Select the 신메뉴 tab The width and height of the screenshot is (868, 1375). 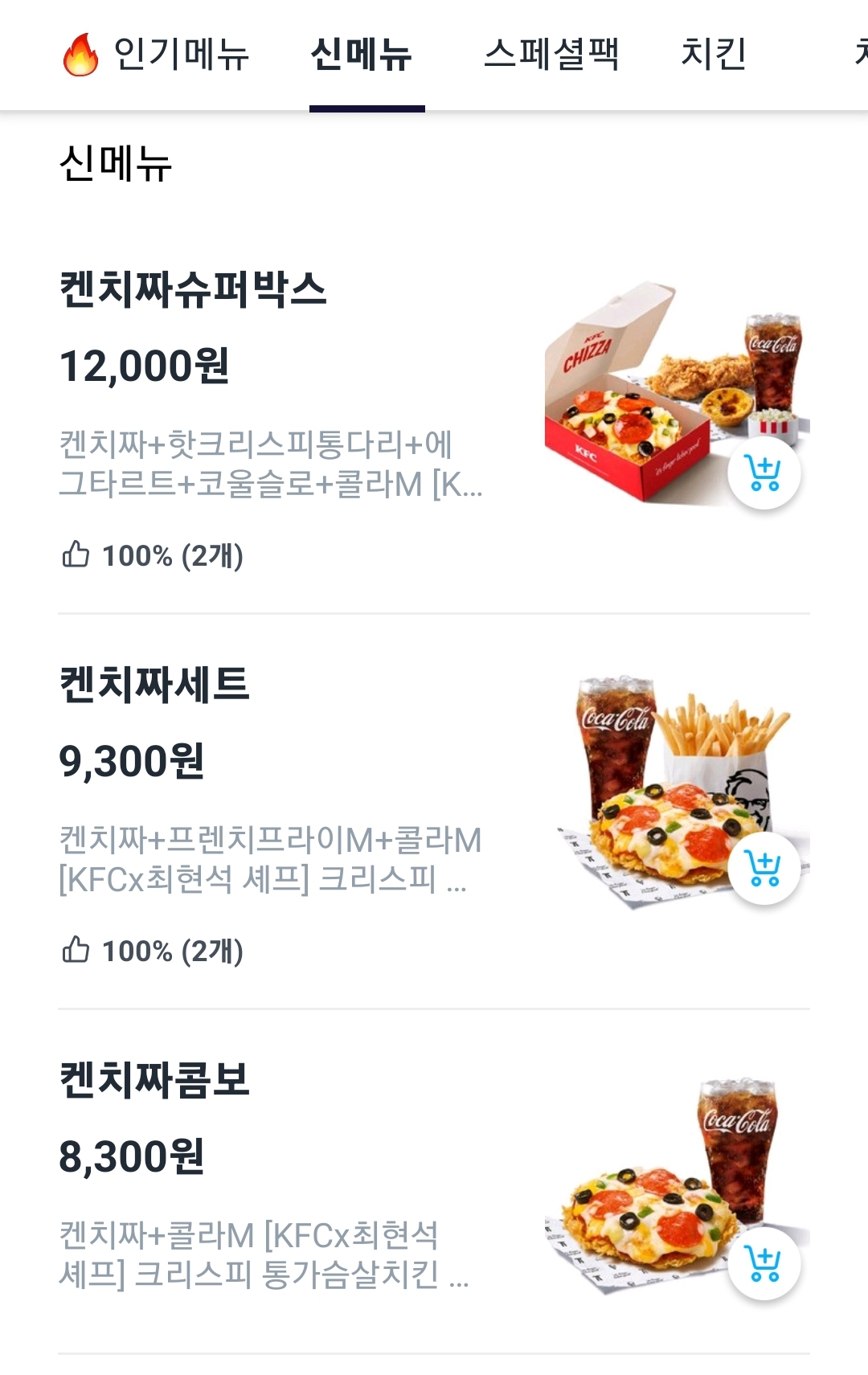coord(362,55)
